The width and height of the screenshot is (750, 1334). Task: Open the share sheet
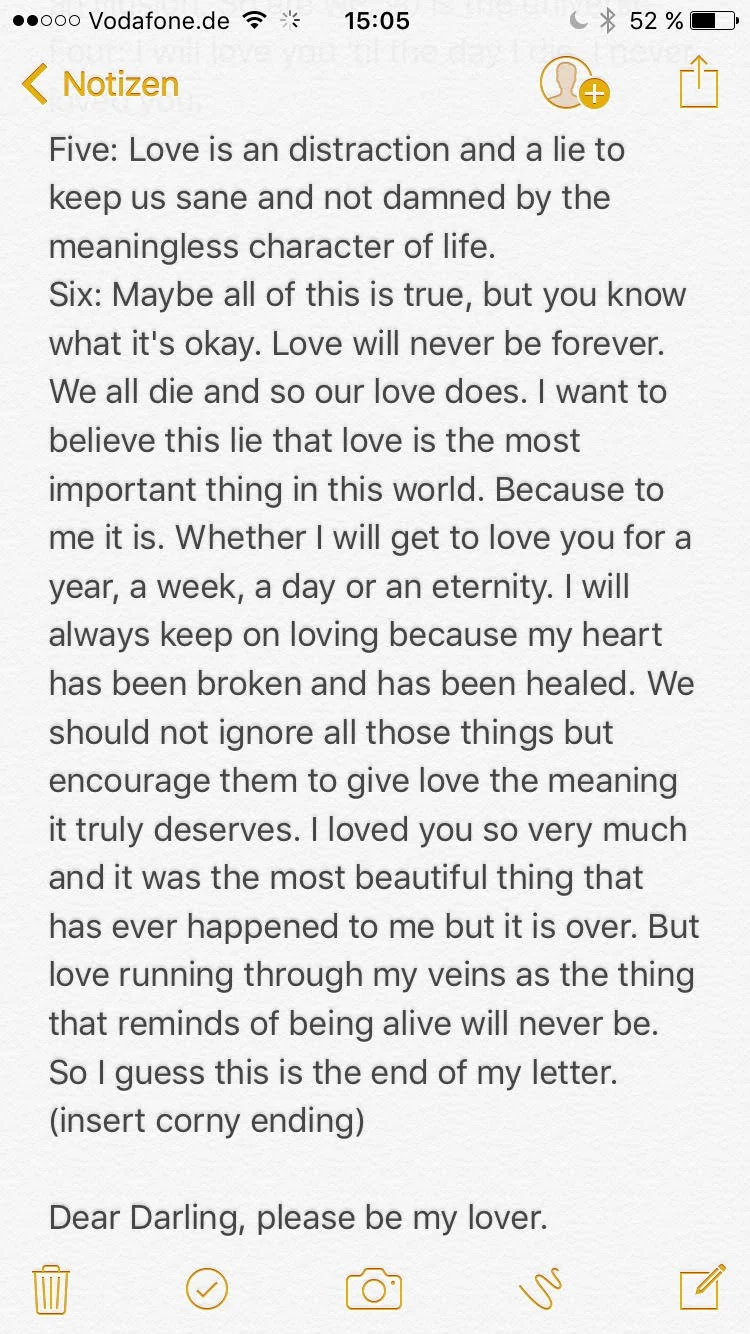(698, 82)
